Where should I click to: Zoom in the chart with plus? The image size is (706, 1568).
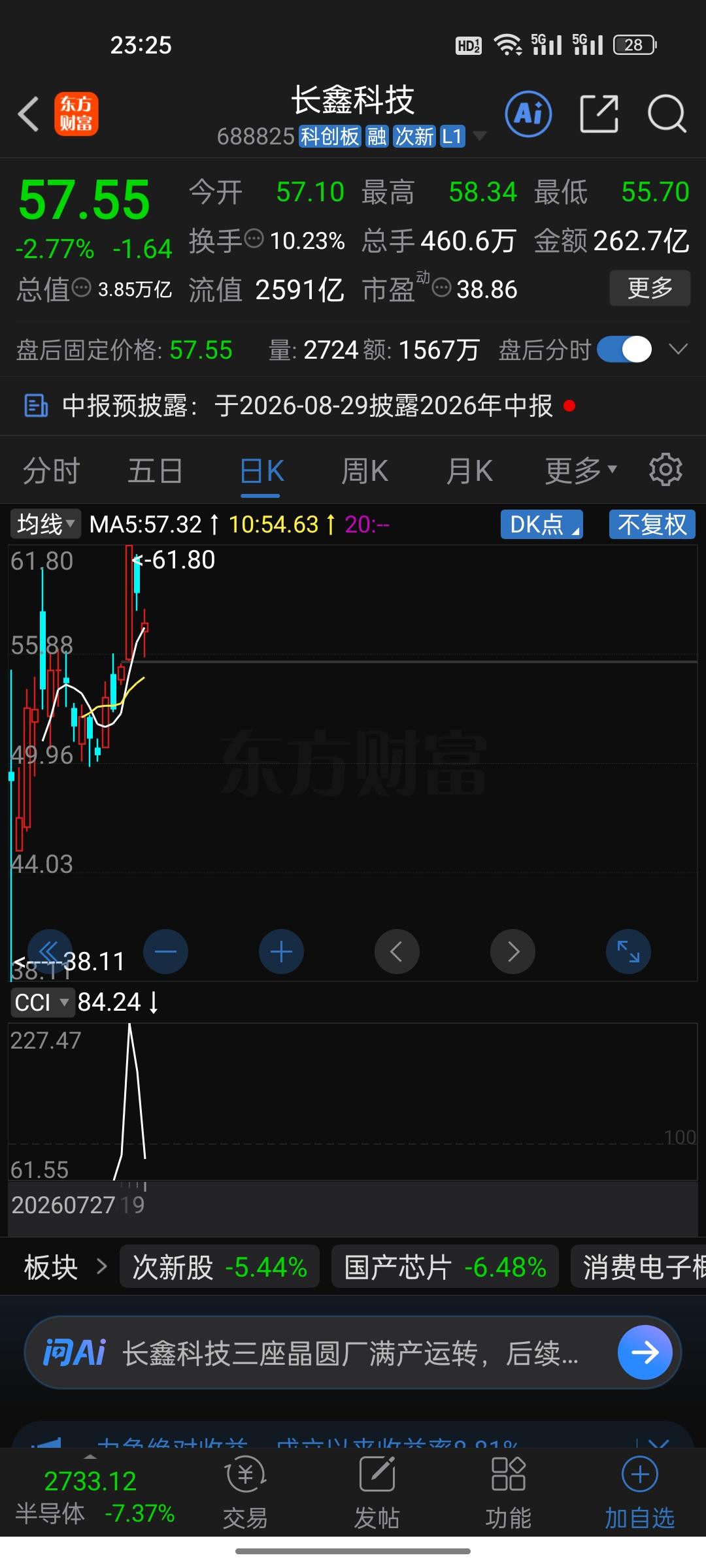click(x=281, y=952)
